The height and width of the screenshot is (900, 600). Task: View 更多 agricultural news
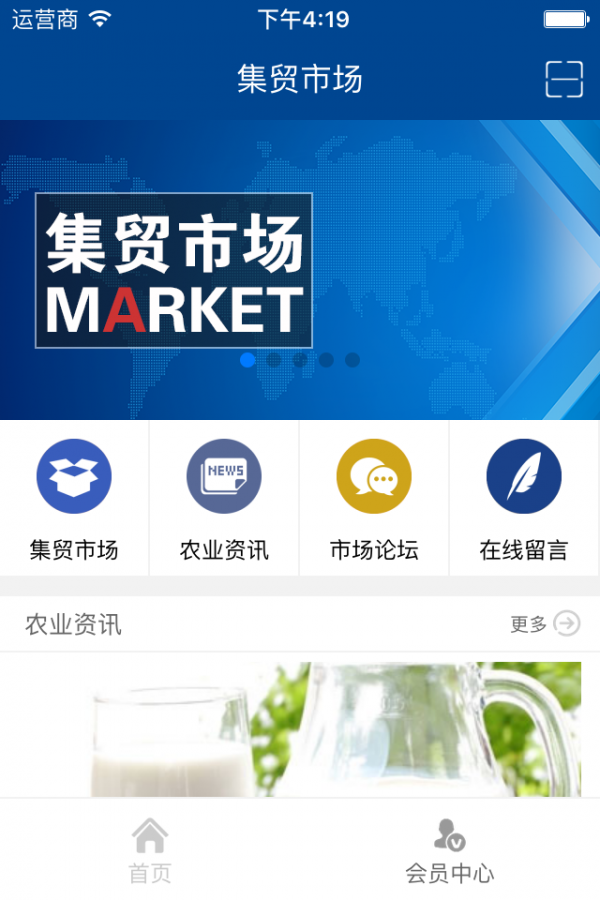(545, 624)
